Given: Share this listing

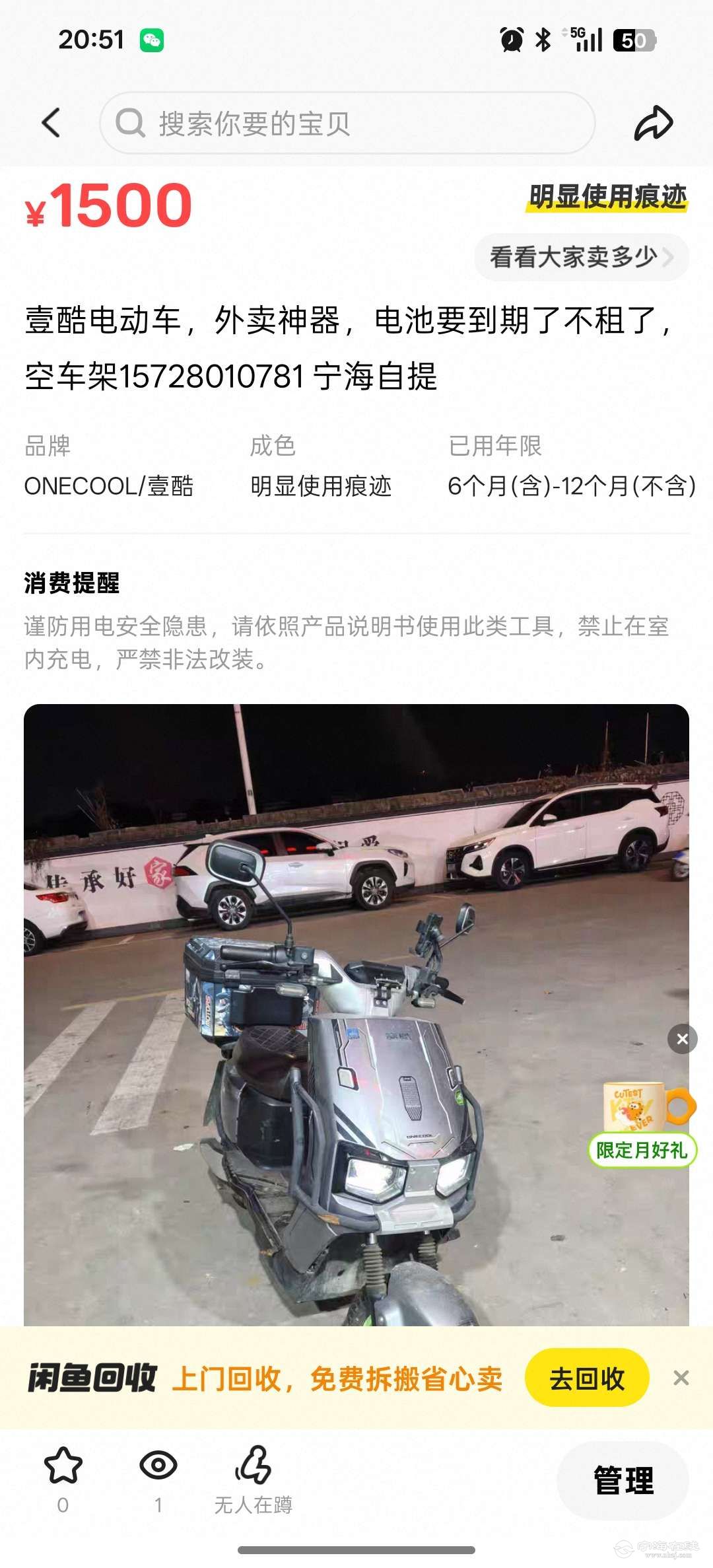Looking at the screenshot, I should click(653, 124).
